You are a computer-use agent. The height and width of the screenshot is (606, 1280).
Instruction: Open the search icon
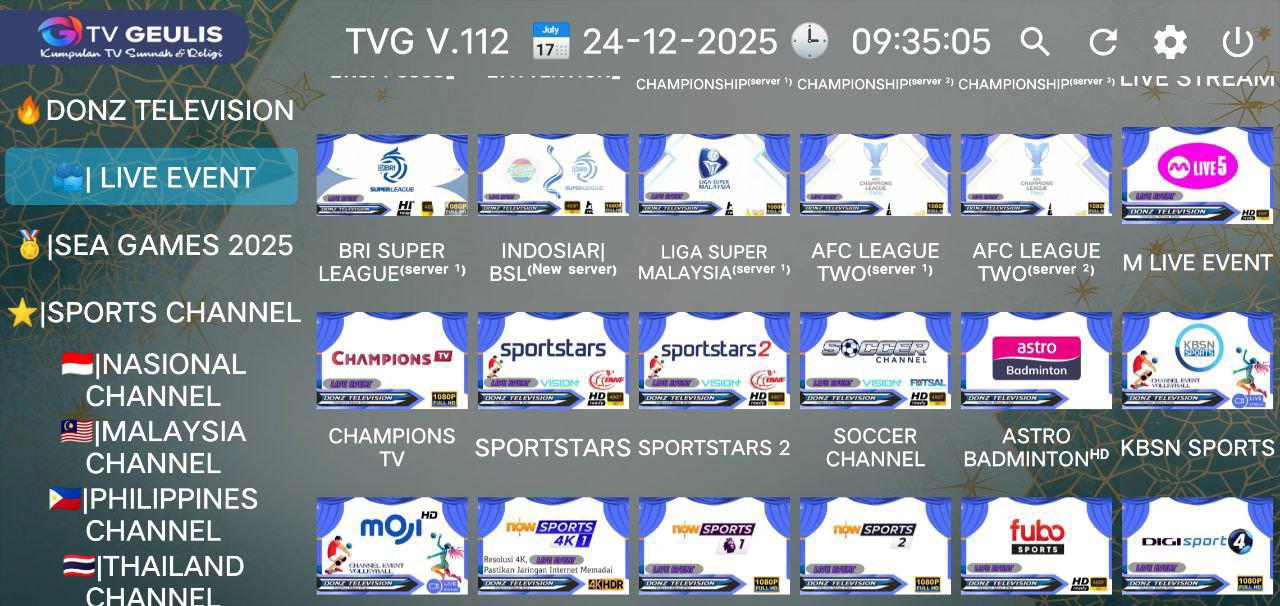1035,42
